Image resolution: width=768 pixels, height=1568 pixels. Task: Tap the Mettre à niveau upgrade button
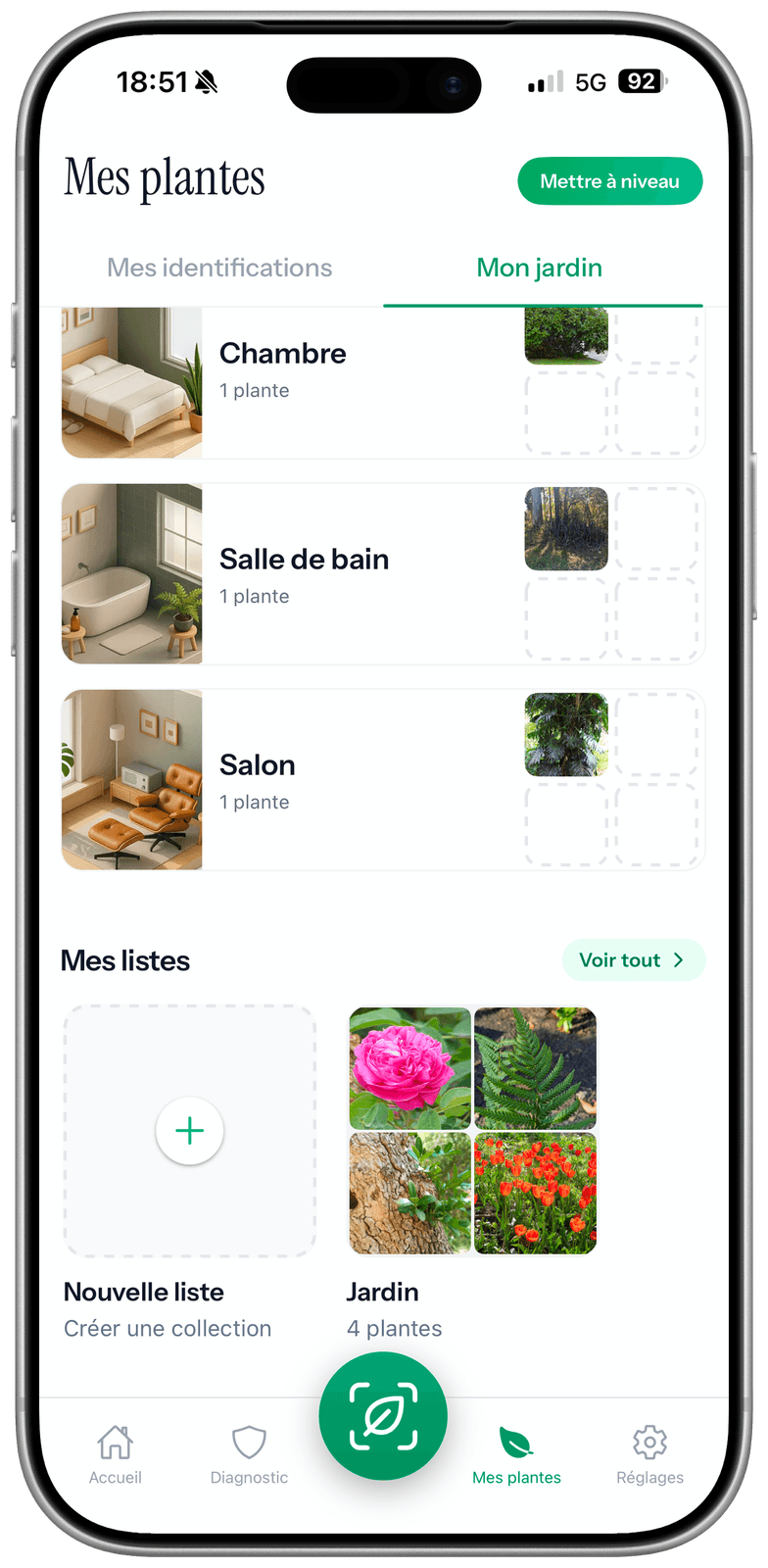(x=609, y=181)
